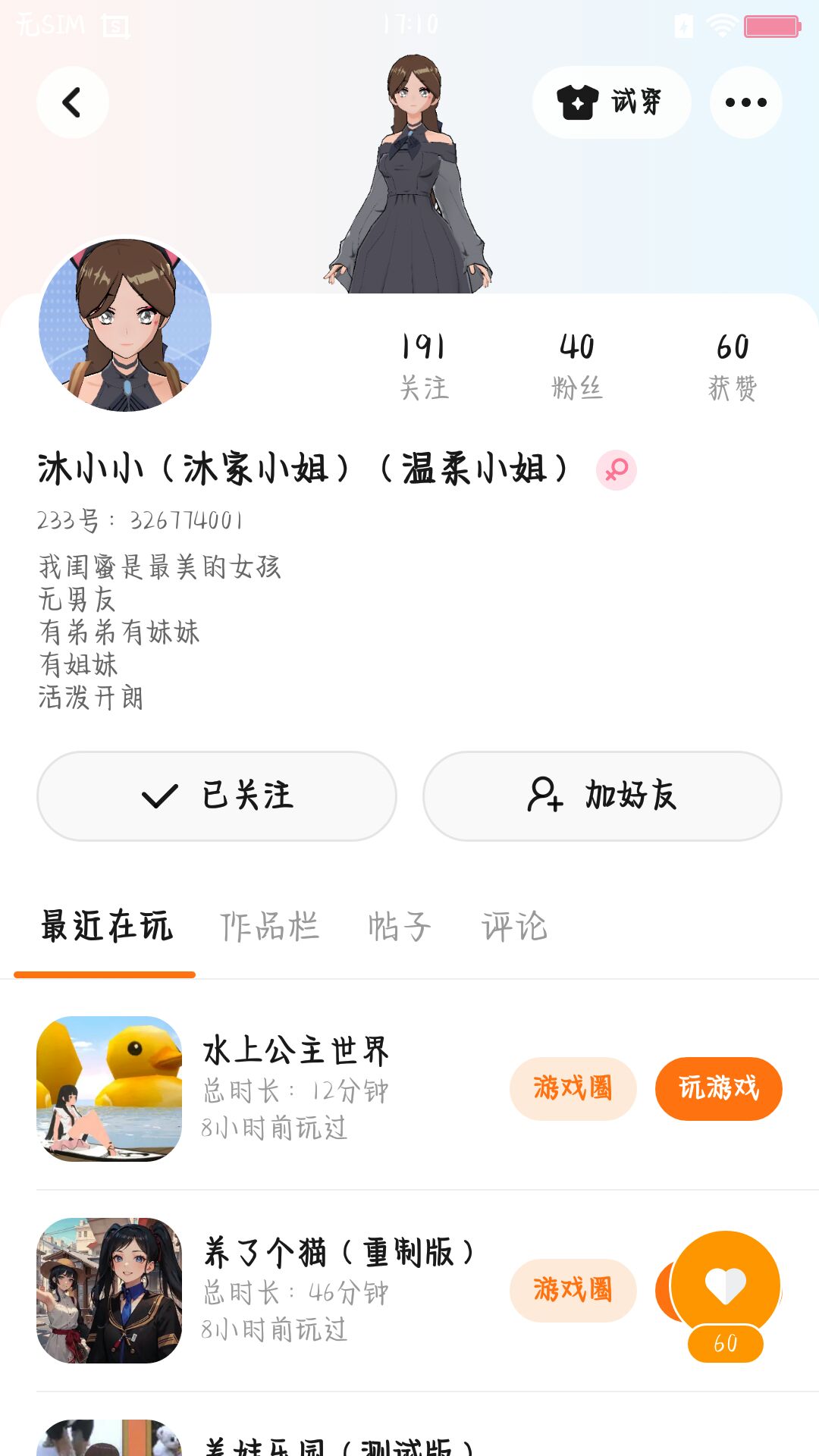Image resolution: width=819 pixels, height=1456 pixels.
Task: View the 40 粉丝 fans list
Action: (576, 366)
